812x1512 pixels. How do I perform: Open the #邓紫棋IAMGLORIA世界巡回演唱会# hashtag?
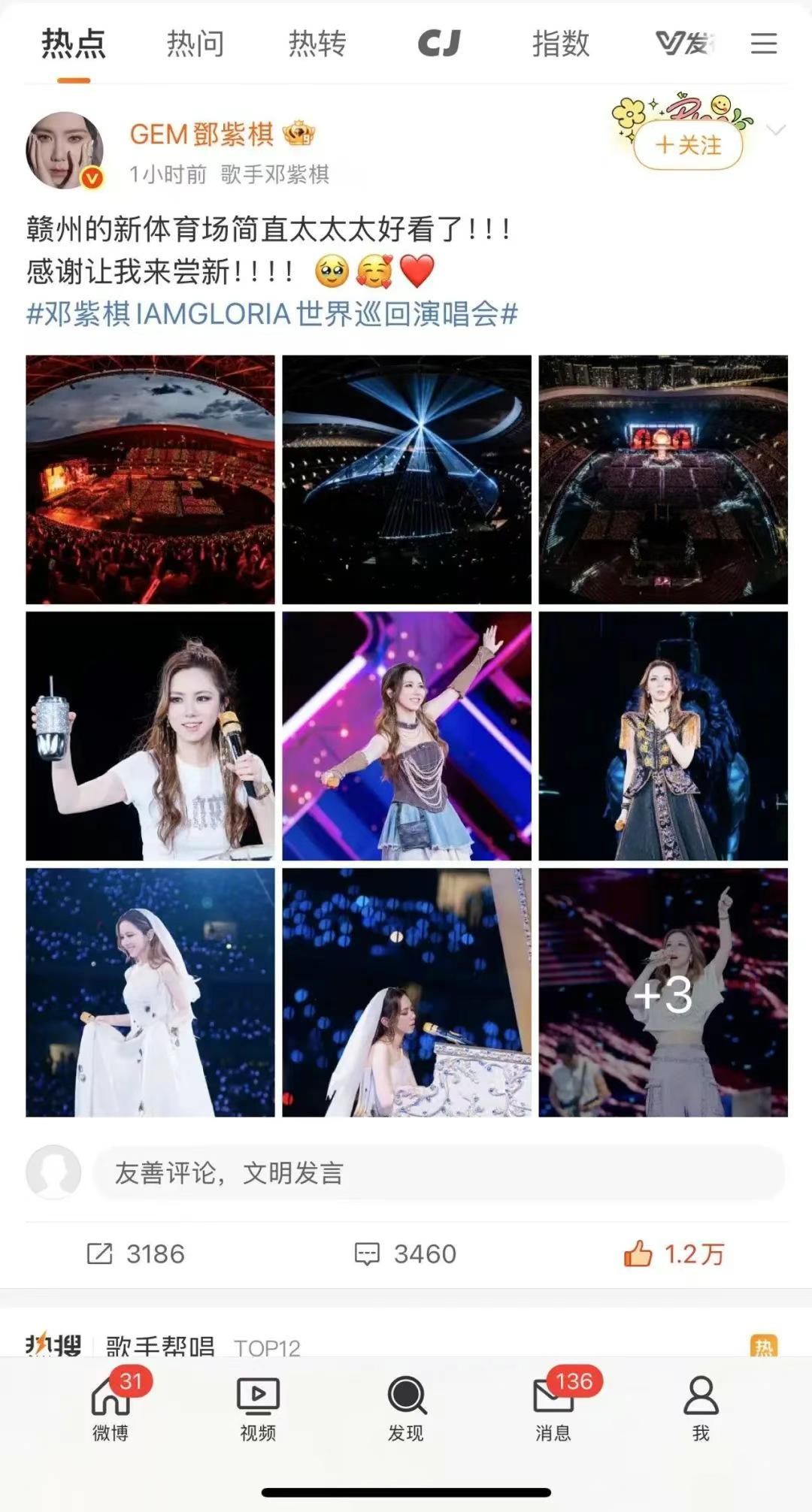[x=271, y=314]
